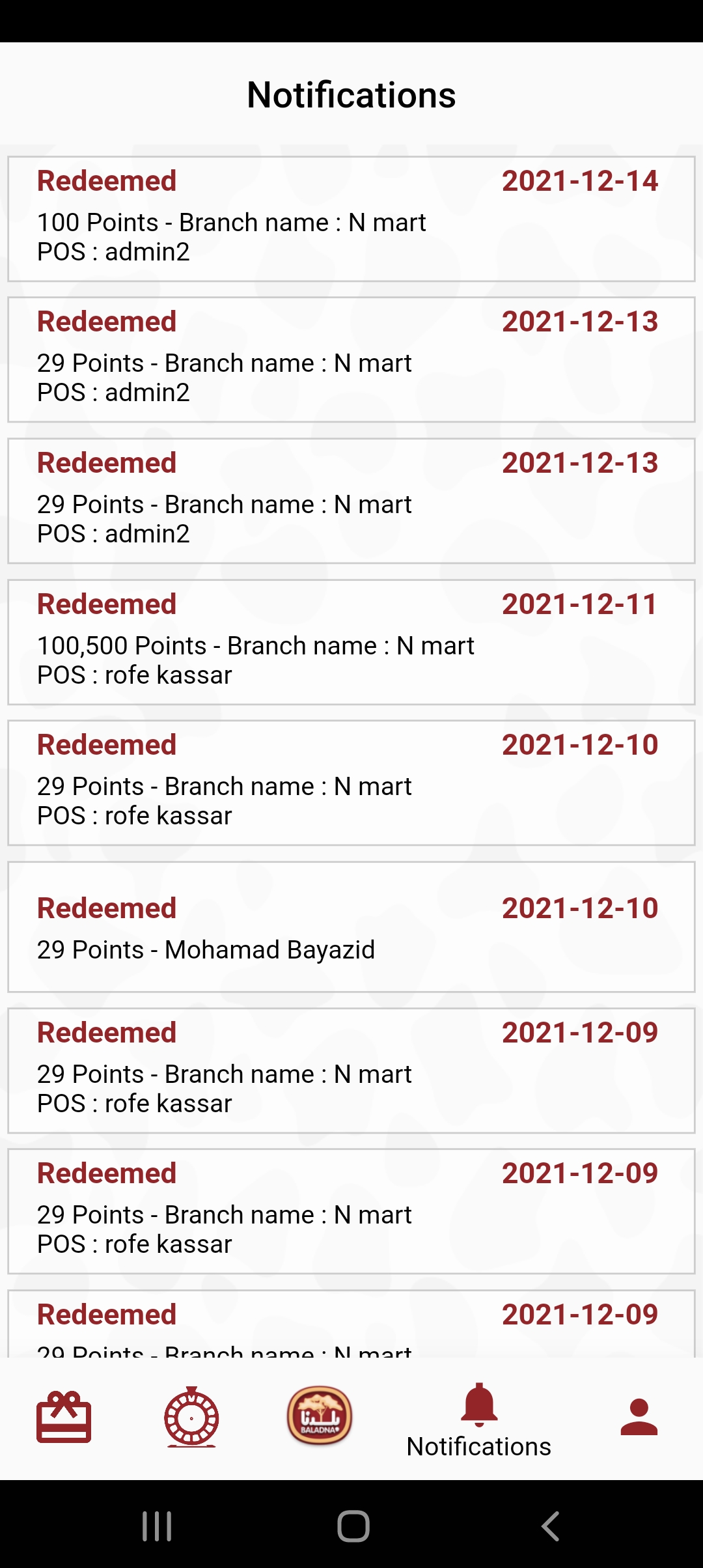This screenshot has width=703, height=1568.
Task: Open the profile tab
Action: [x=639, y=1417]
